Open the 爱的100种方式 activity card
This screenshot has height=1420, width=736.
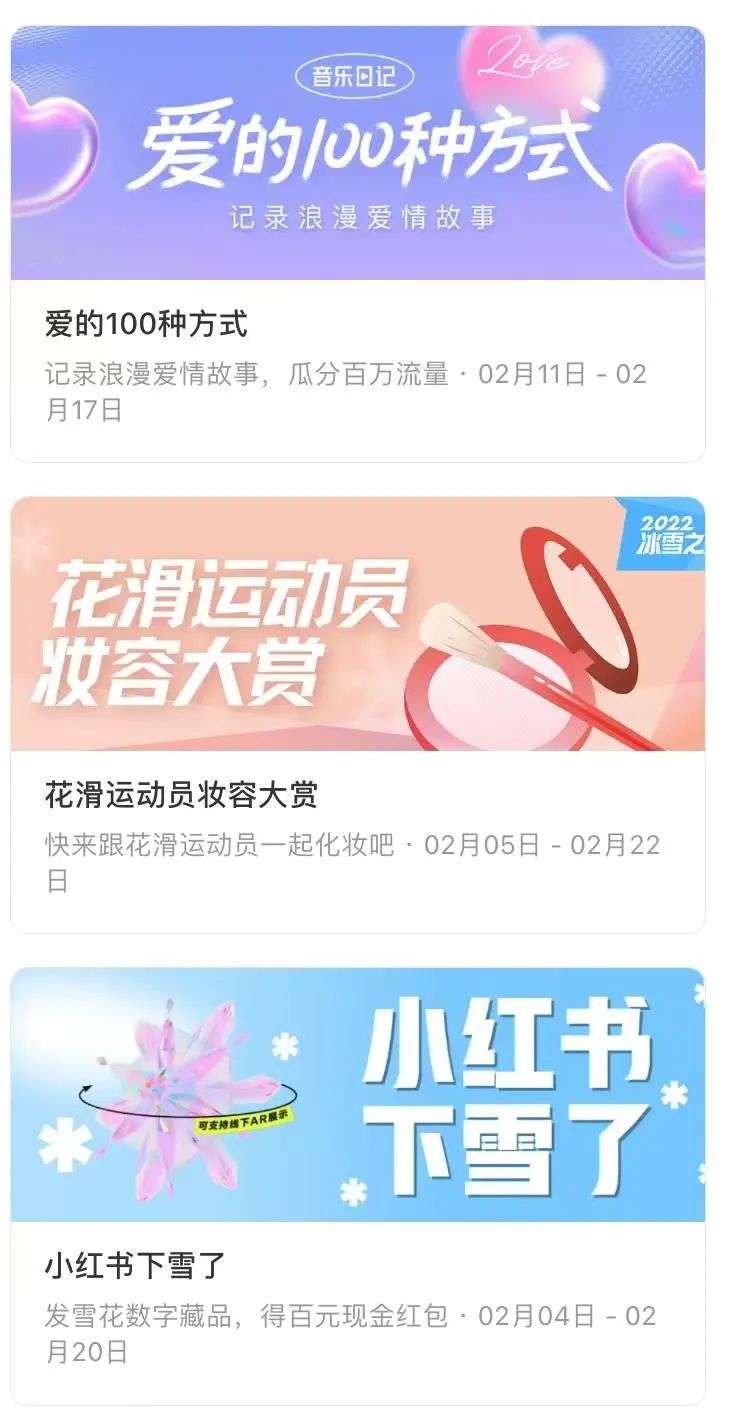pos(357,244)
